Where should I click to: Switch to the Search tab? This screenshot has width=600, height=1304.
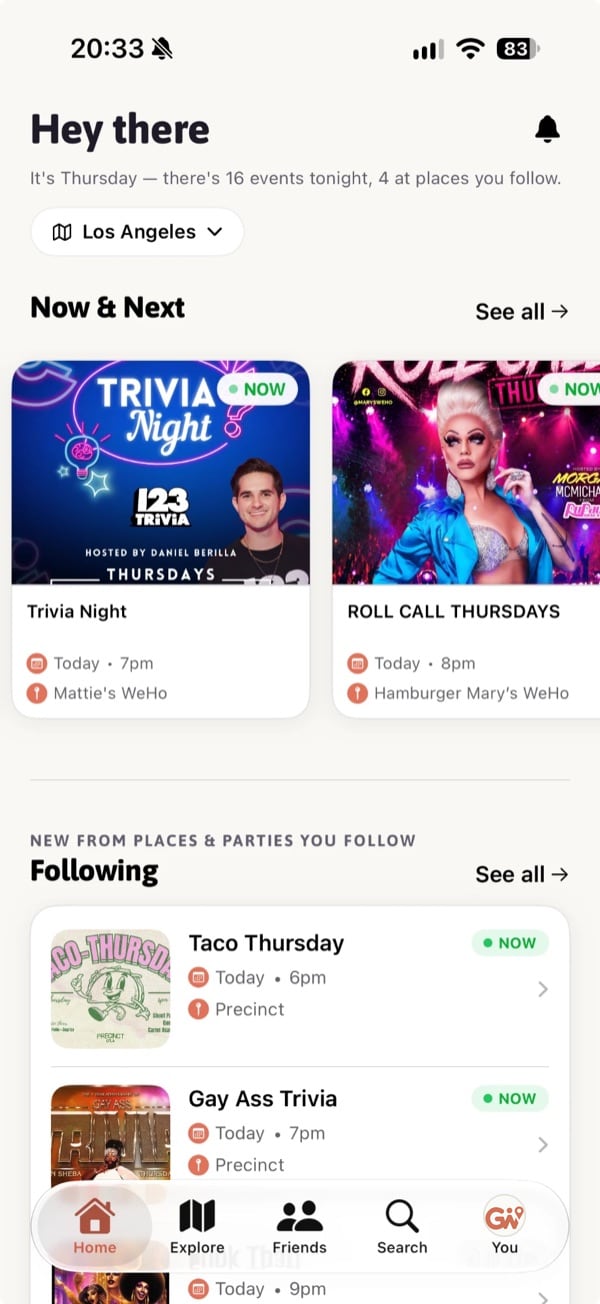[402, 1227]
